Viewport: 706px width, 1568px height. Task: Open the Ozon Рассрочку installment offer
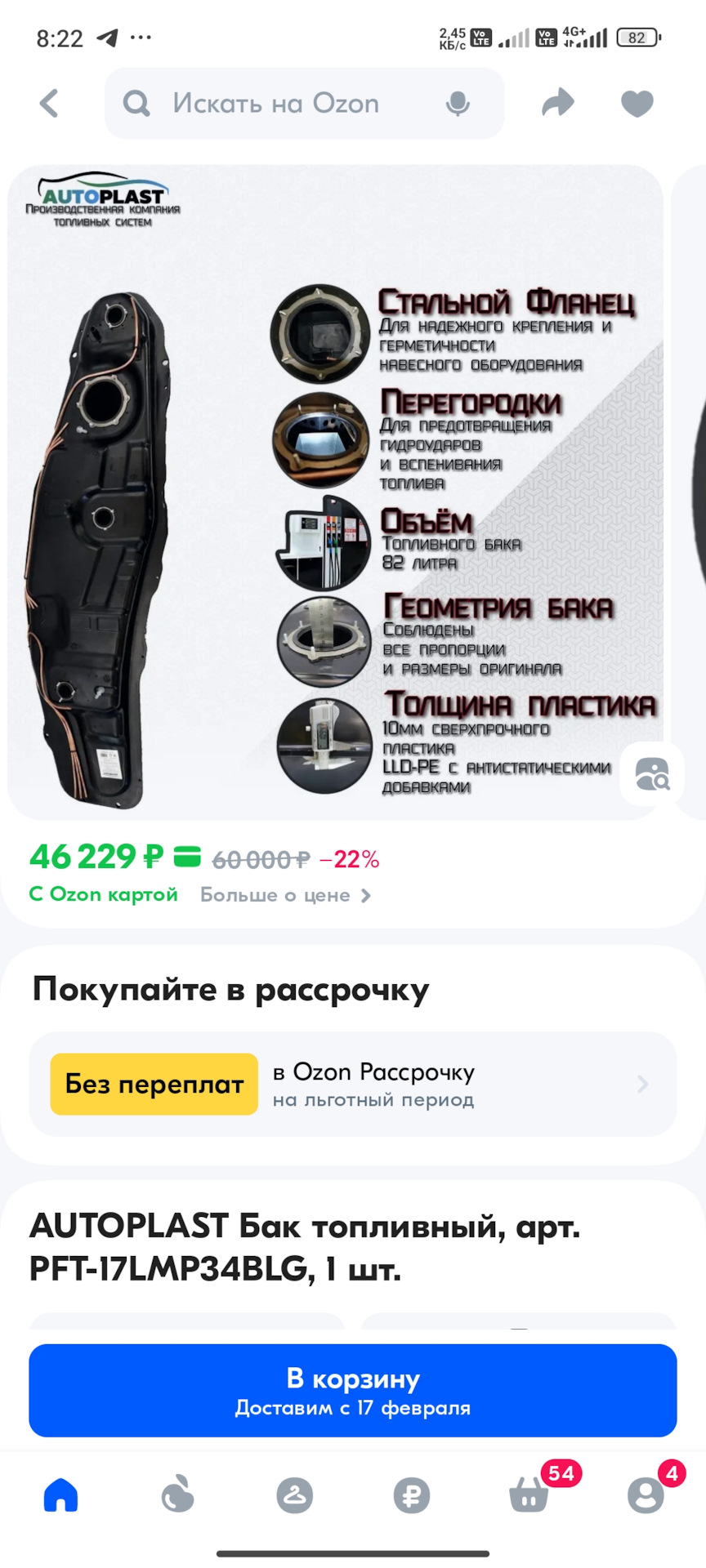pyautogui.click(x=353, y=1085)
